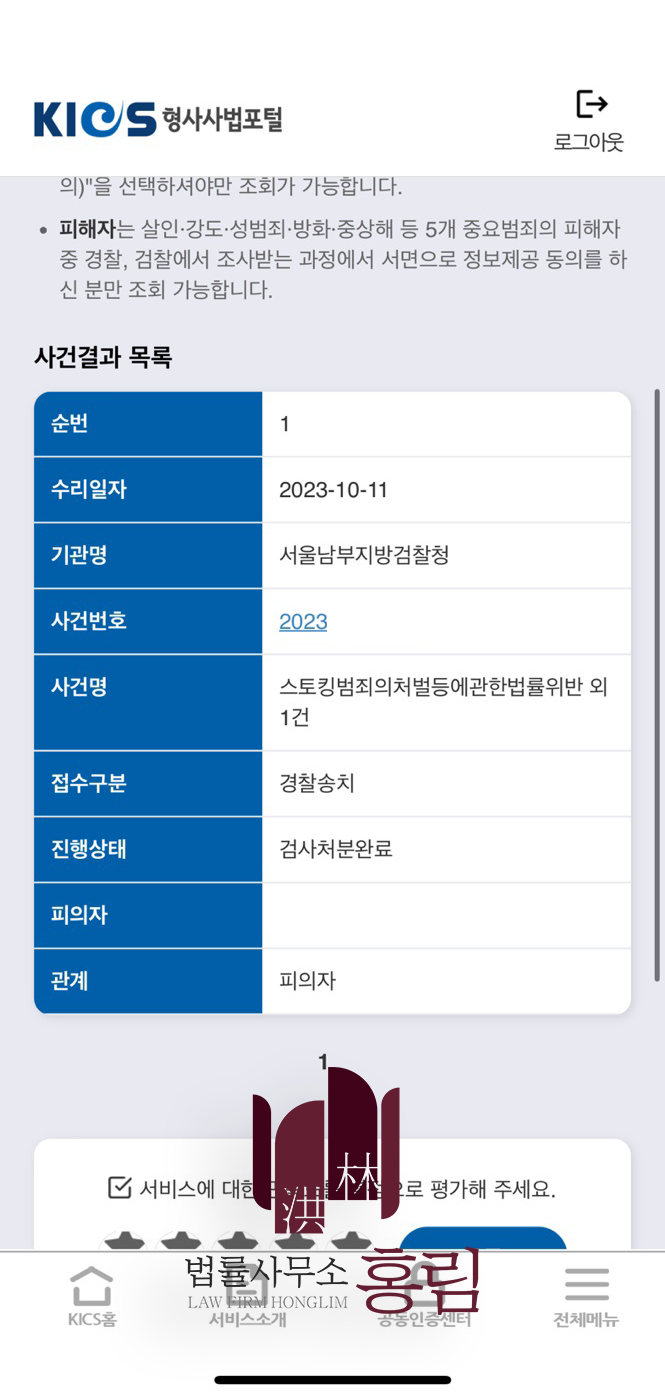This screenshot has height=1398, width=665.
Task: Select page 1 in the pagination
Action: click(x=323, y=1063)
